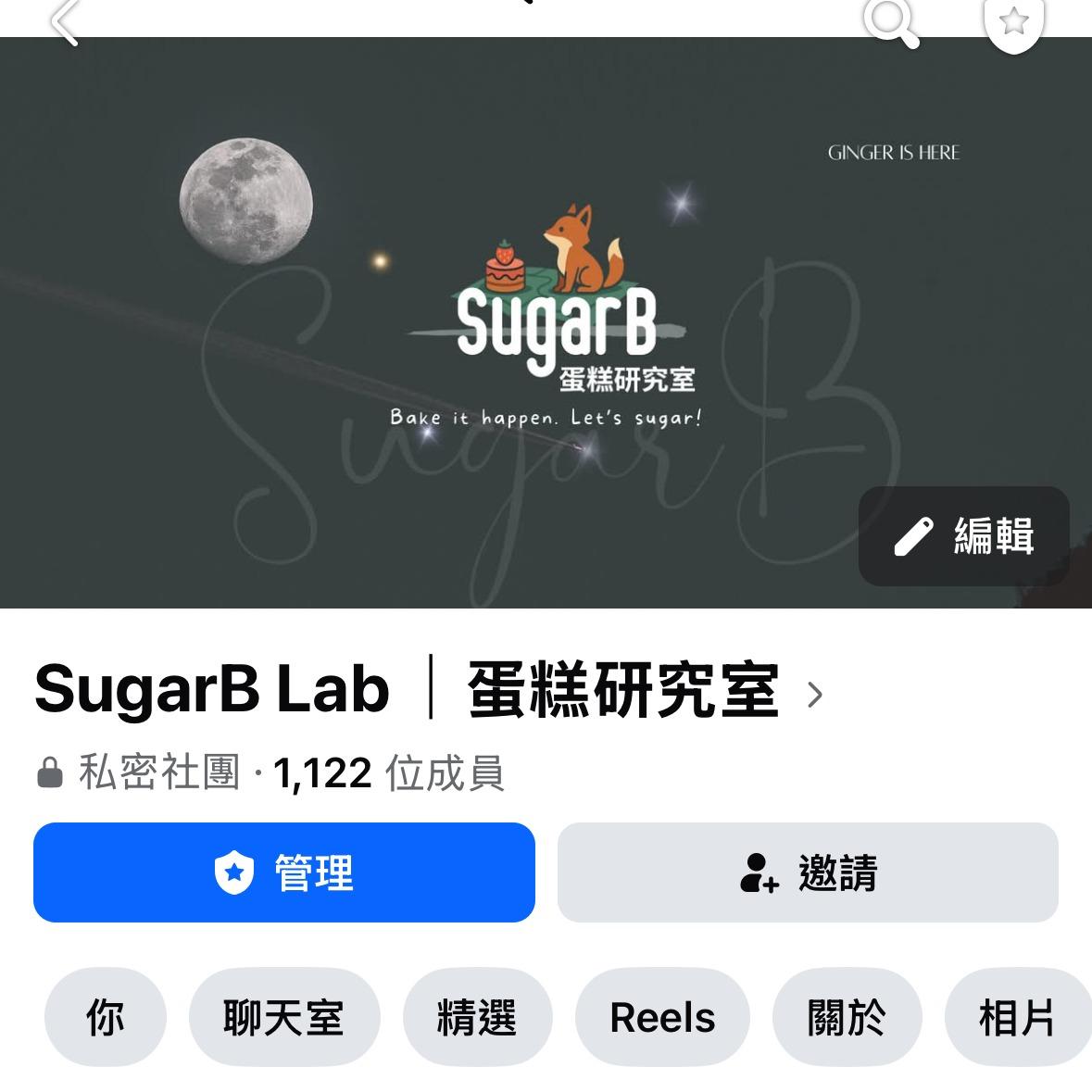1092x1092 pixels.
Task: Switch to the 聊天室 chip
Action: click(x=284, y=1018)
